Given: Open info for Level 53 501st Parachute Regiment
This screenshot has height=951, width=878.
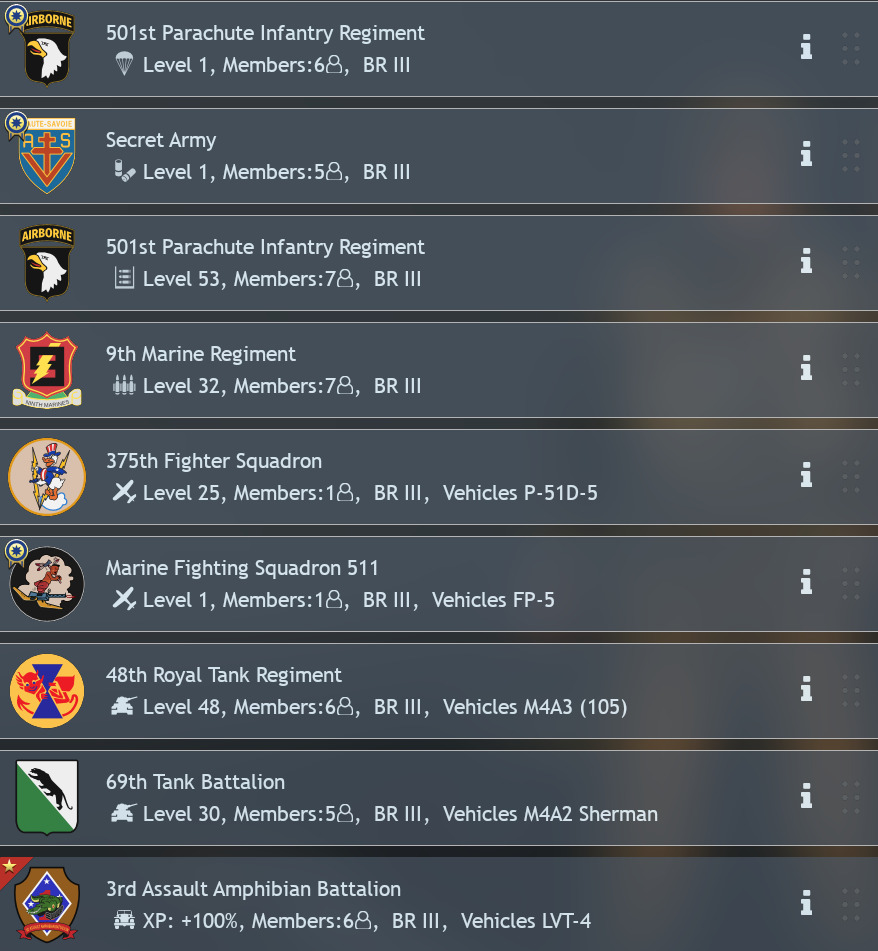Looking at the screenshot, I should point(806,261).
